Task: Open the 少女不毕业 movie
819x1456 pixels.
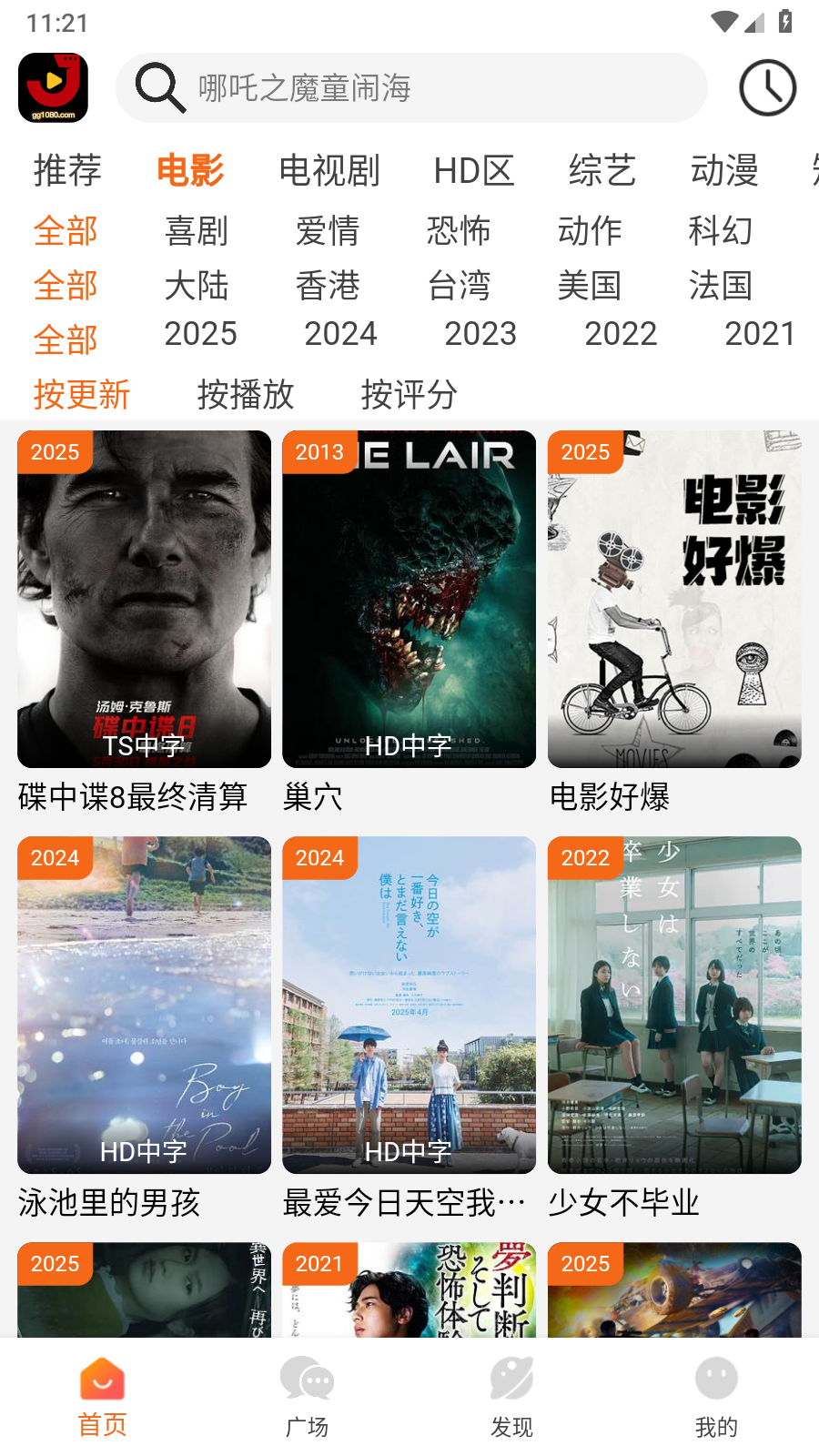Action: [674, 1005]
